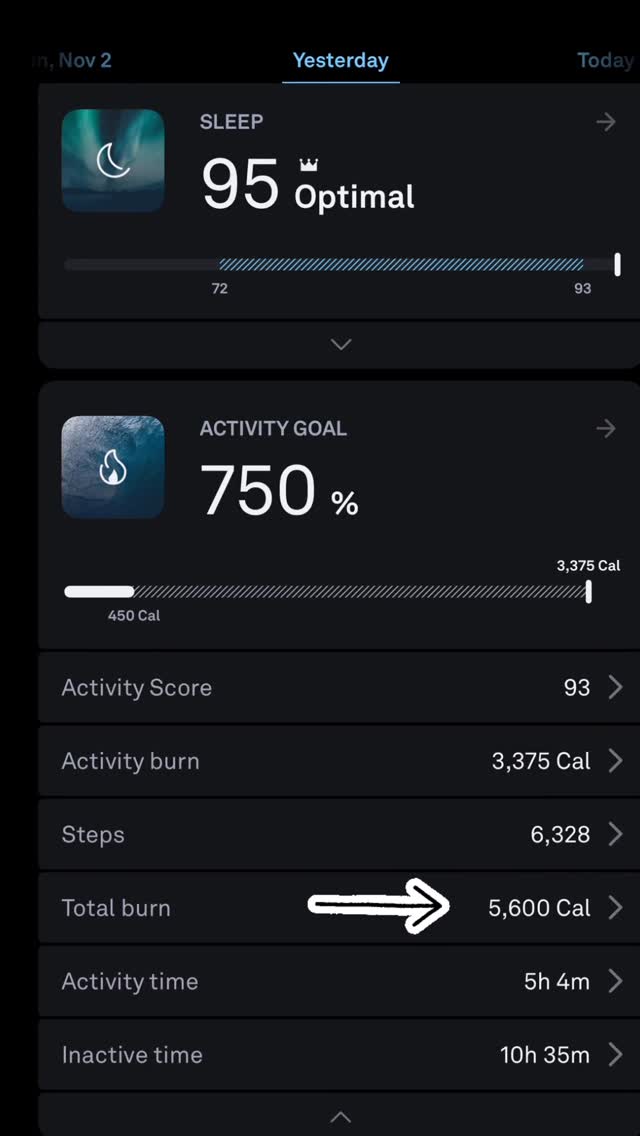Open Total burn details
Image resolution: width=640 pixels, height=1136 pixels.
click(338, 908)
